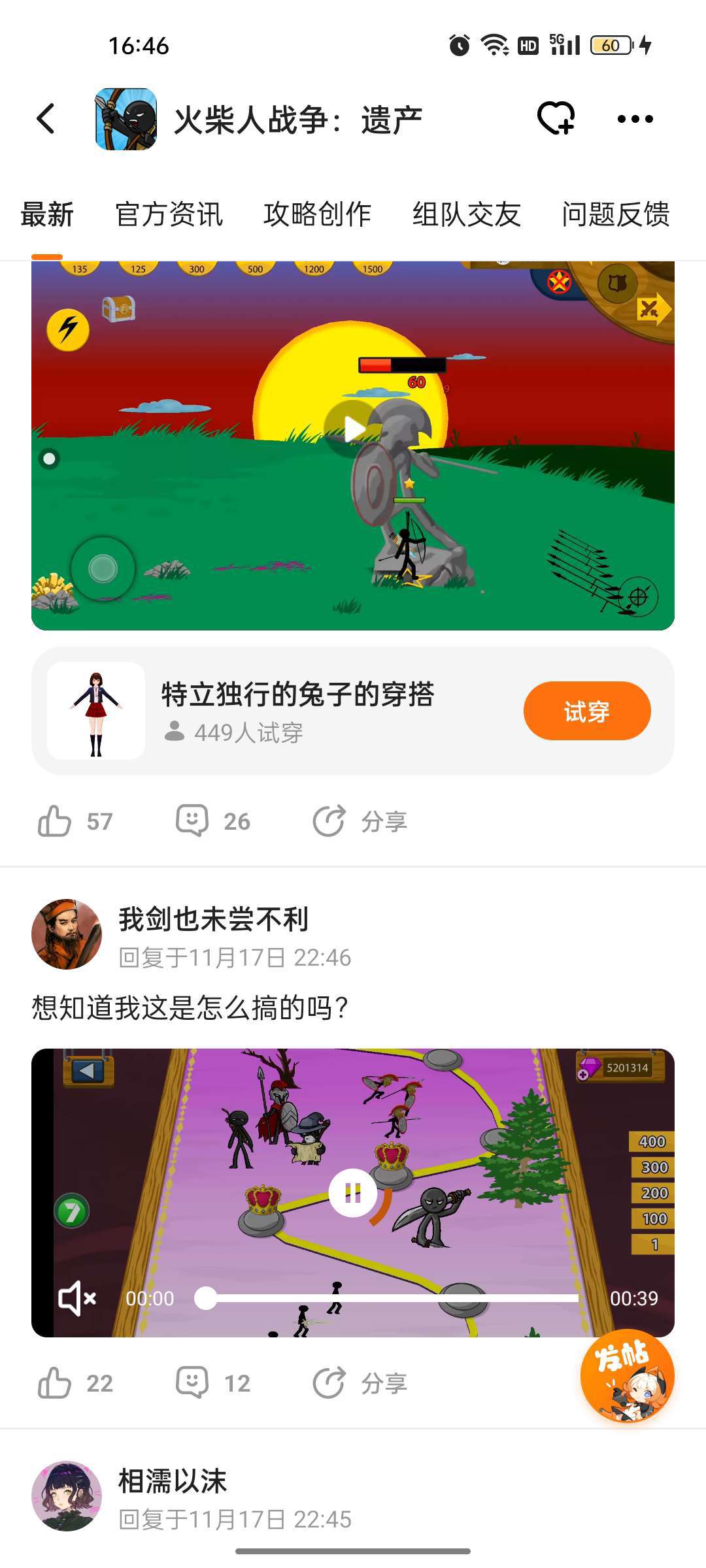Switch to the 攻略创作 tab
706x1568 pixels.
click(x=317, y=214)
